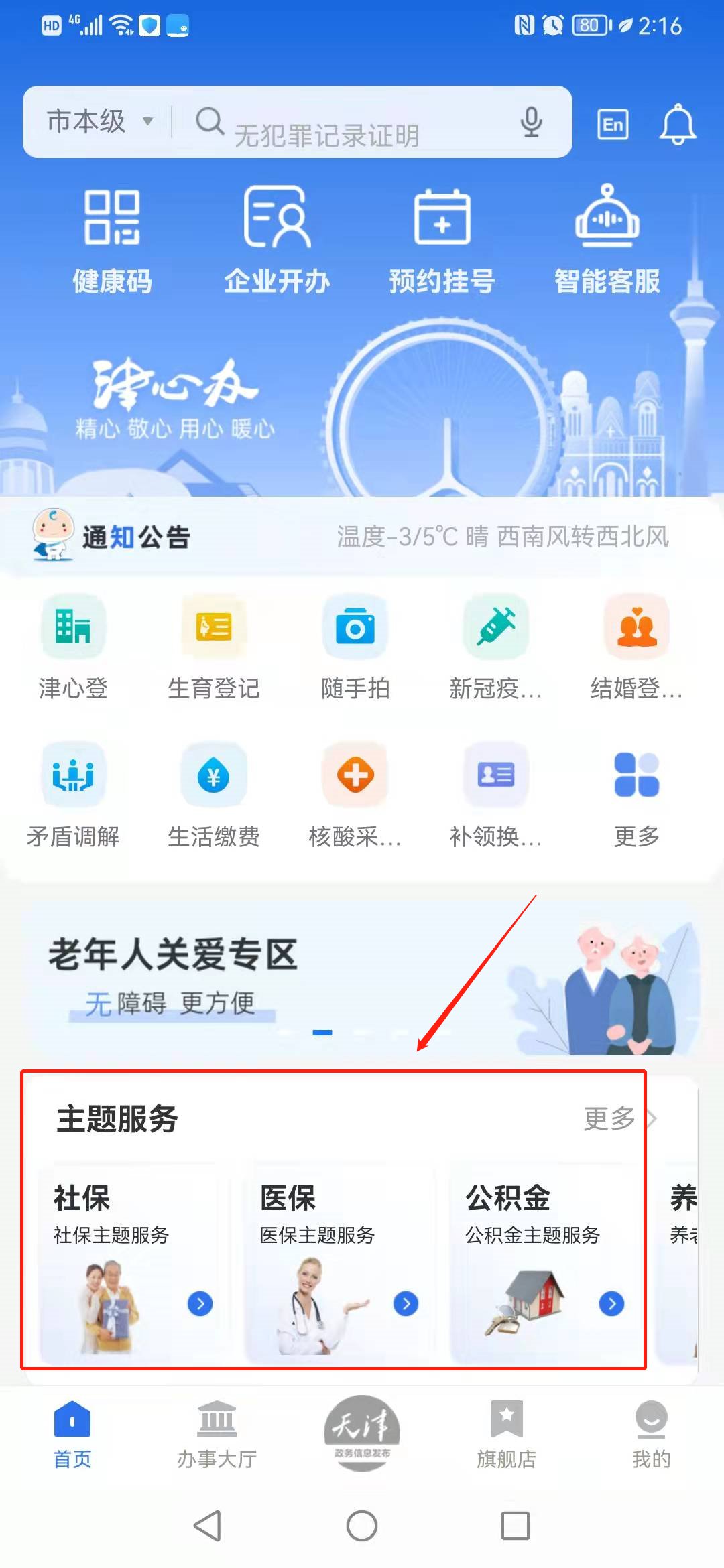This screenshot has height=1568, width=724.
Task: Open the notifications bell
Action: tap(677, 125)
